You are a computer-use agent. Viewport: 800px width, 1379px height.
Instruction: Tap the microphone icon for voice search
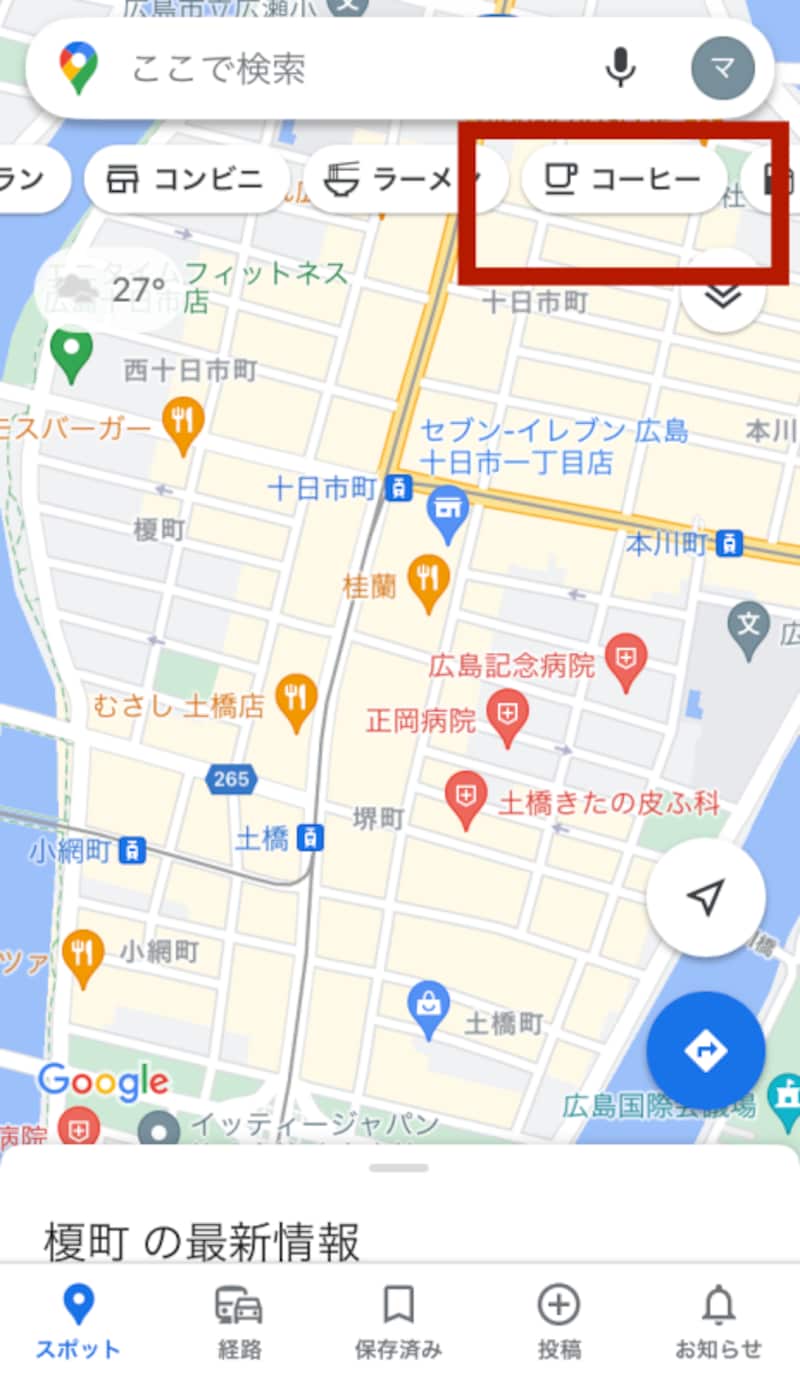621,69
